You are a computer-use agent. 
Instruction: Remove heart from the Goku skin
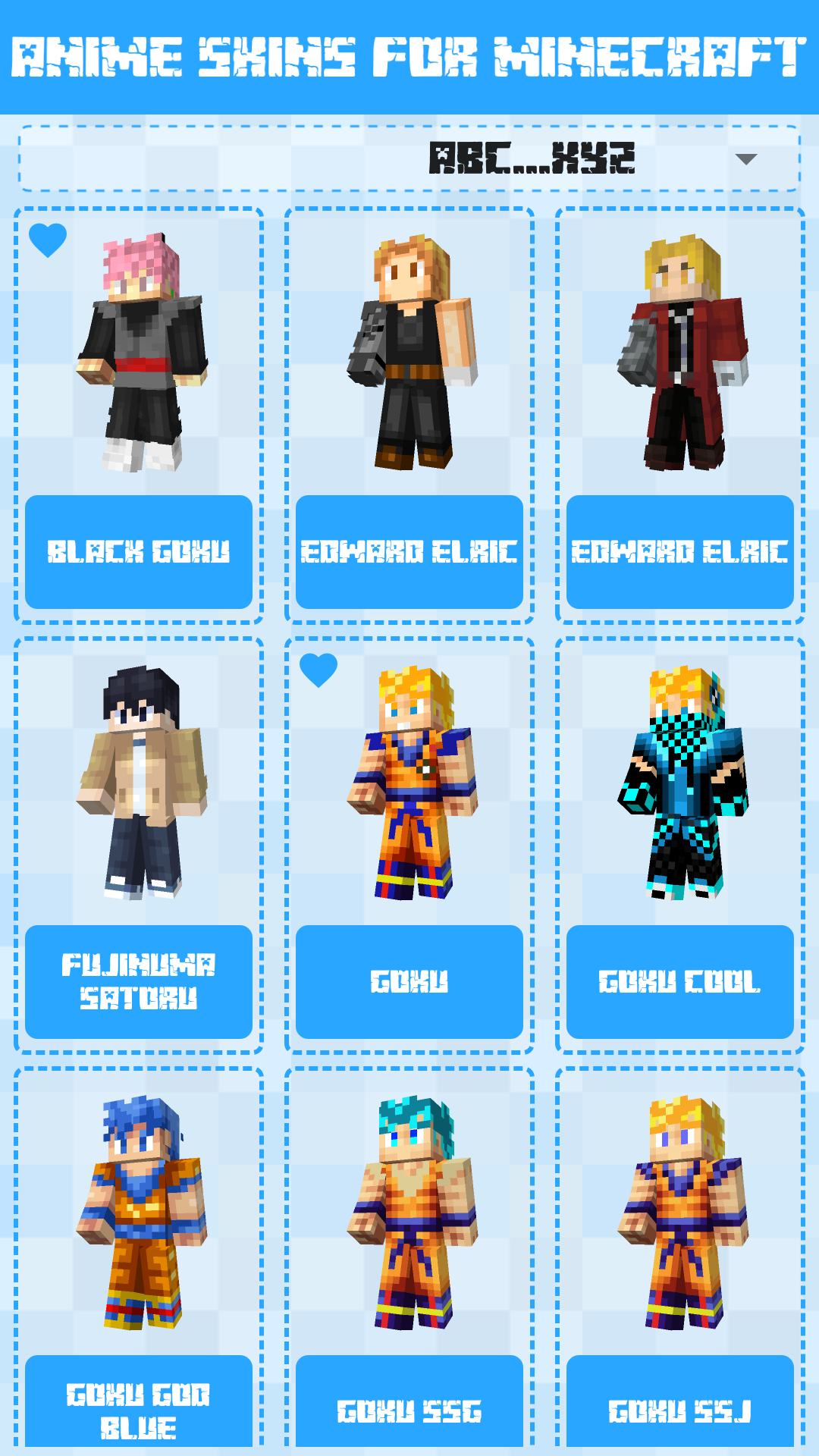coord(318,670)
